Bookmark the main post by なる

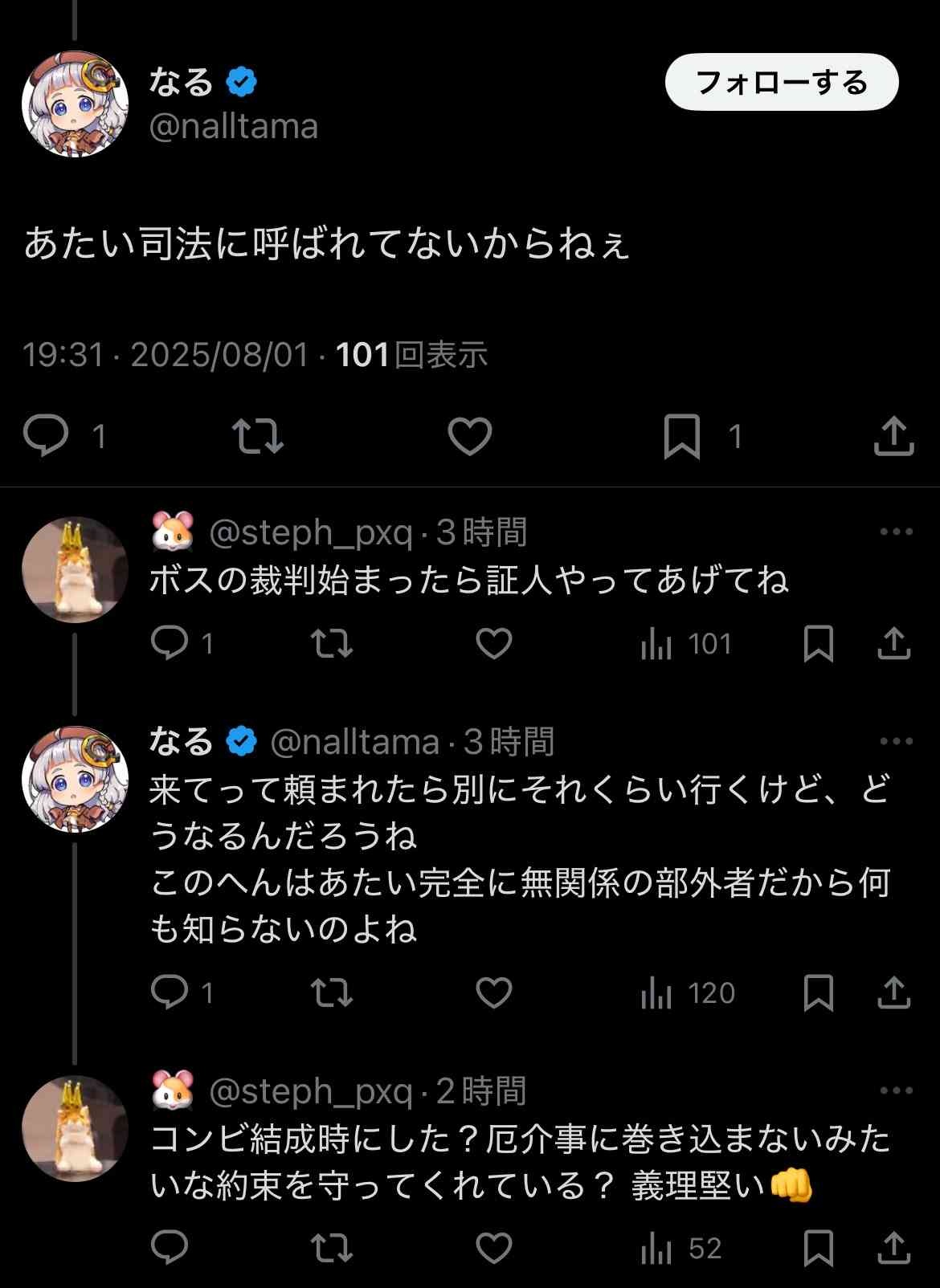(681, 436)
